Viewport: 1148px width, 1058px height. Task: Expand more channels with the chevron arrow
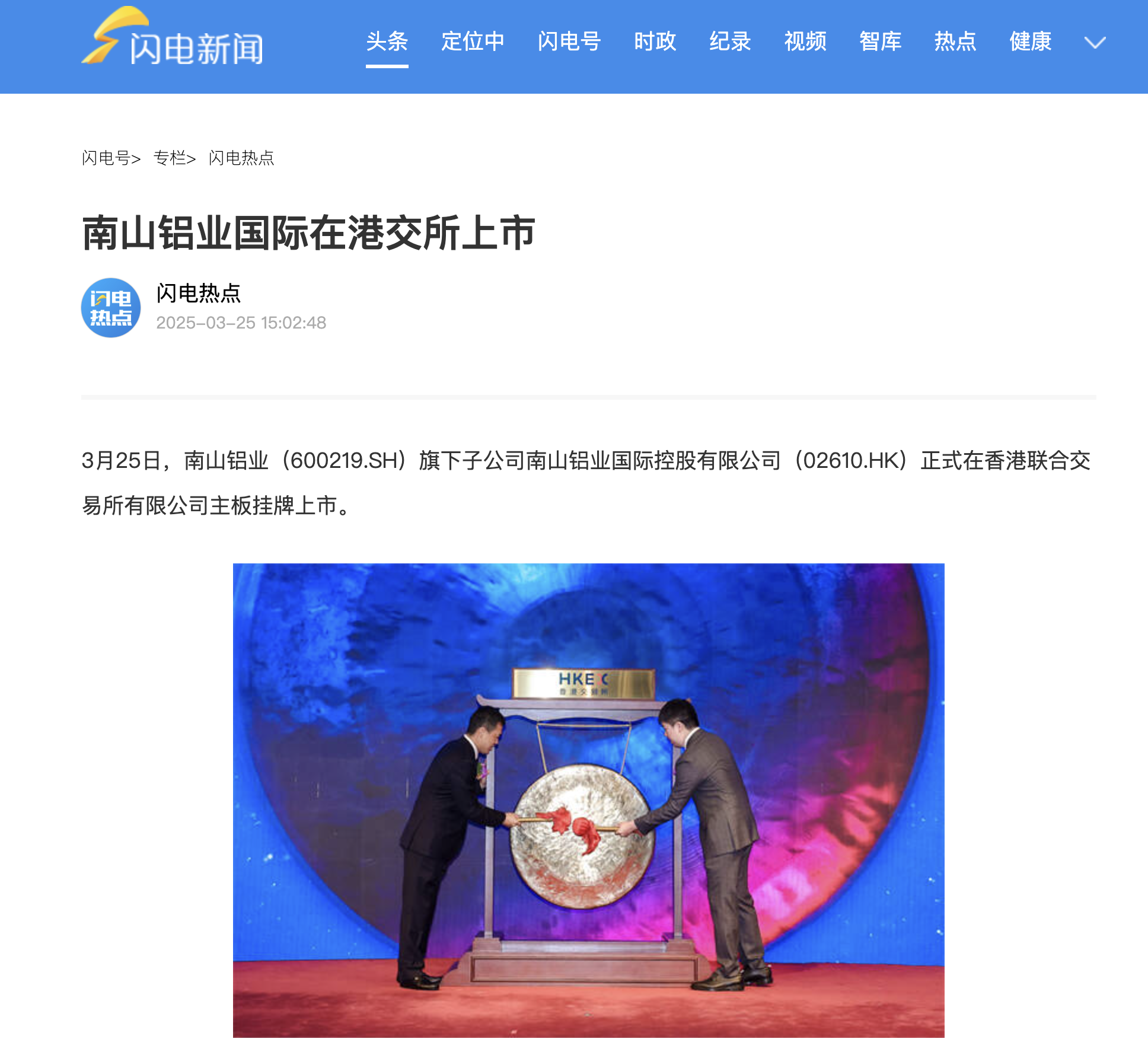click(x=1095, y=43)
